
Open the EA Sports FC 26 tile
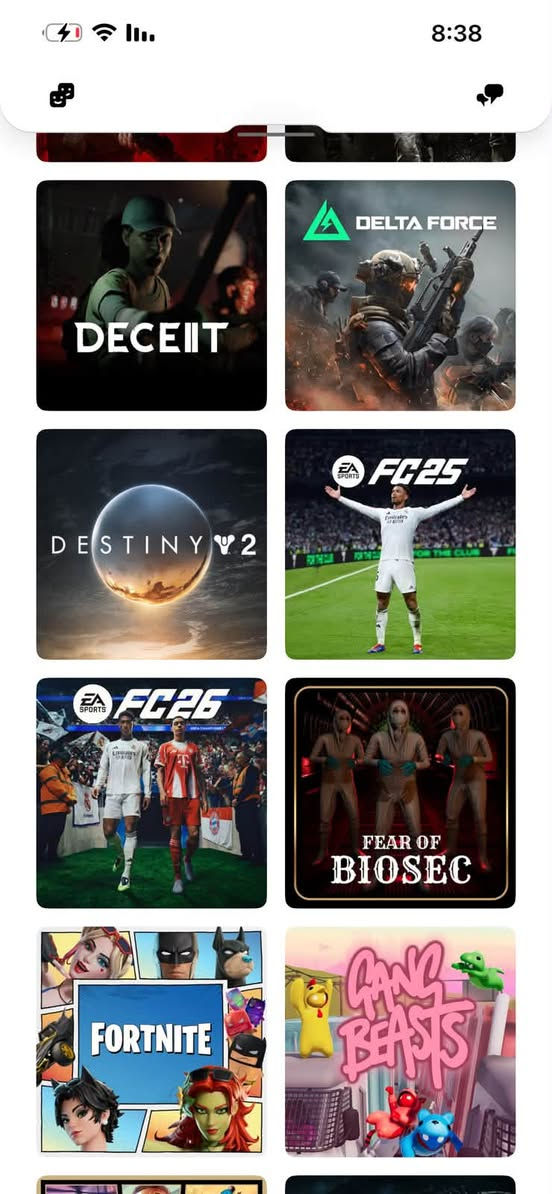152,793
